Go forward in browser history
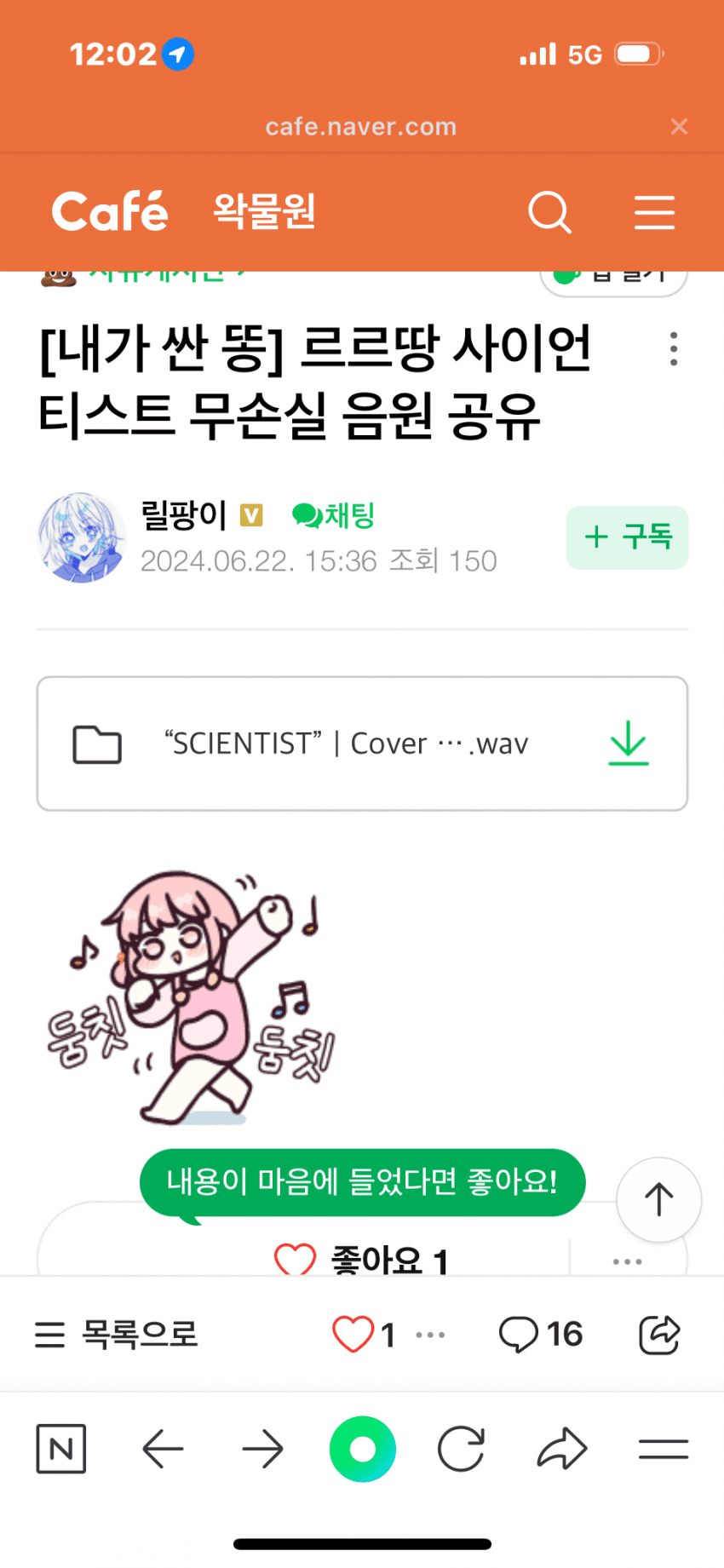The height and width of the screenshot is (1568, 724). click(x=262, y=1448)
